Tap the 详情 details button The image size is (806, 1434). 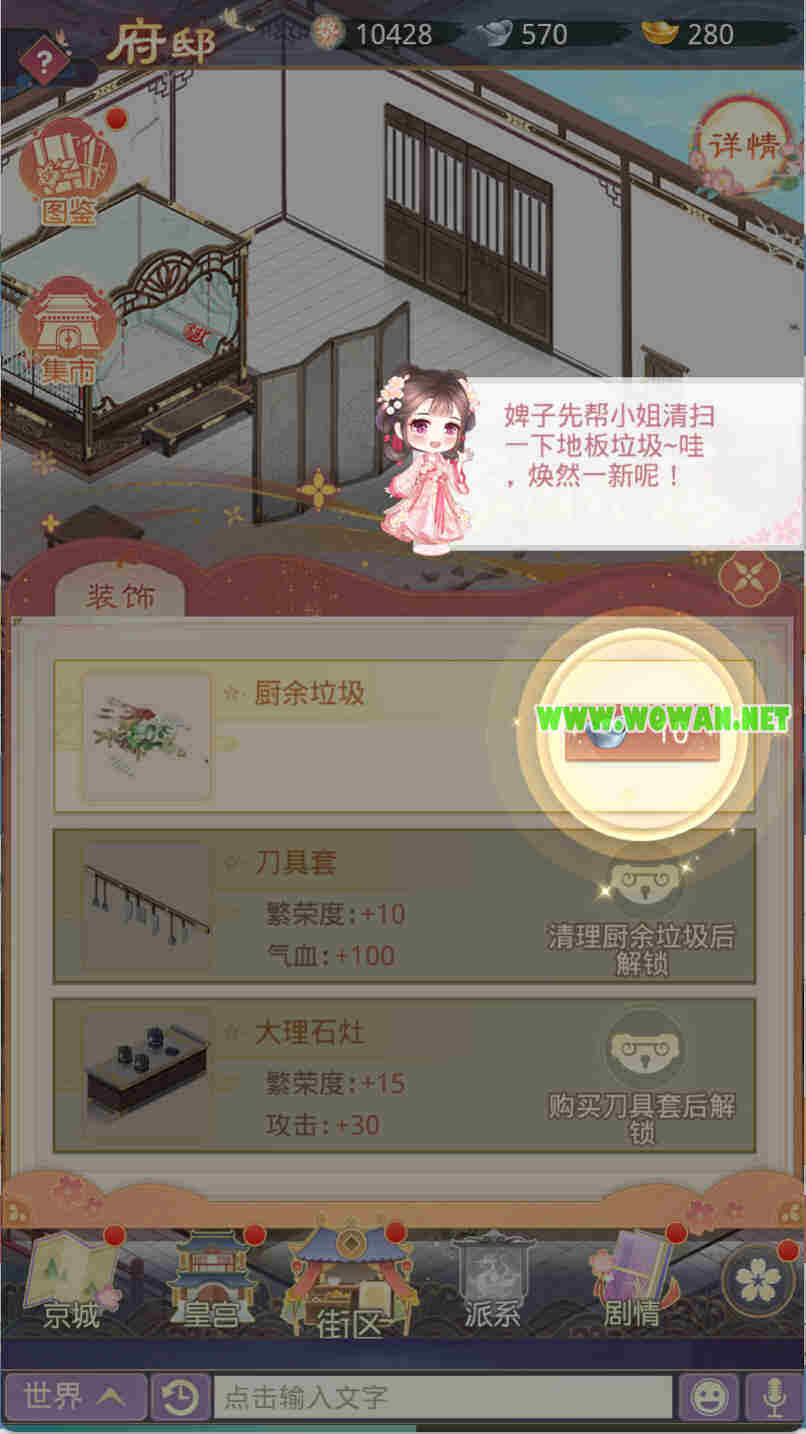(743, 145)
